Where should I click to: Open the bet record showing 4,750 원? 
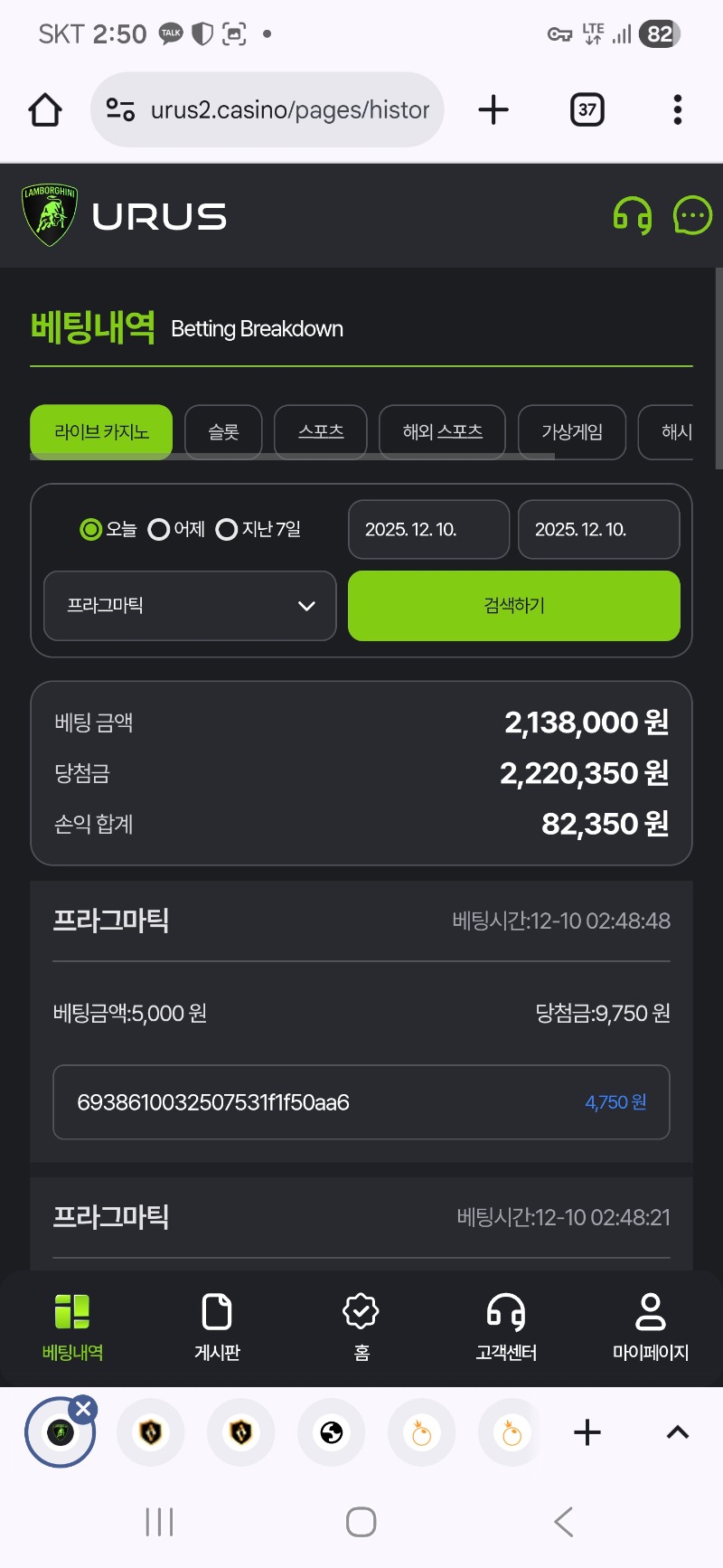(361, 1102)
